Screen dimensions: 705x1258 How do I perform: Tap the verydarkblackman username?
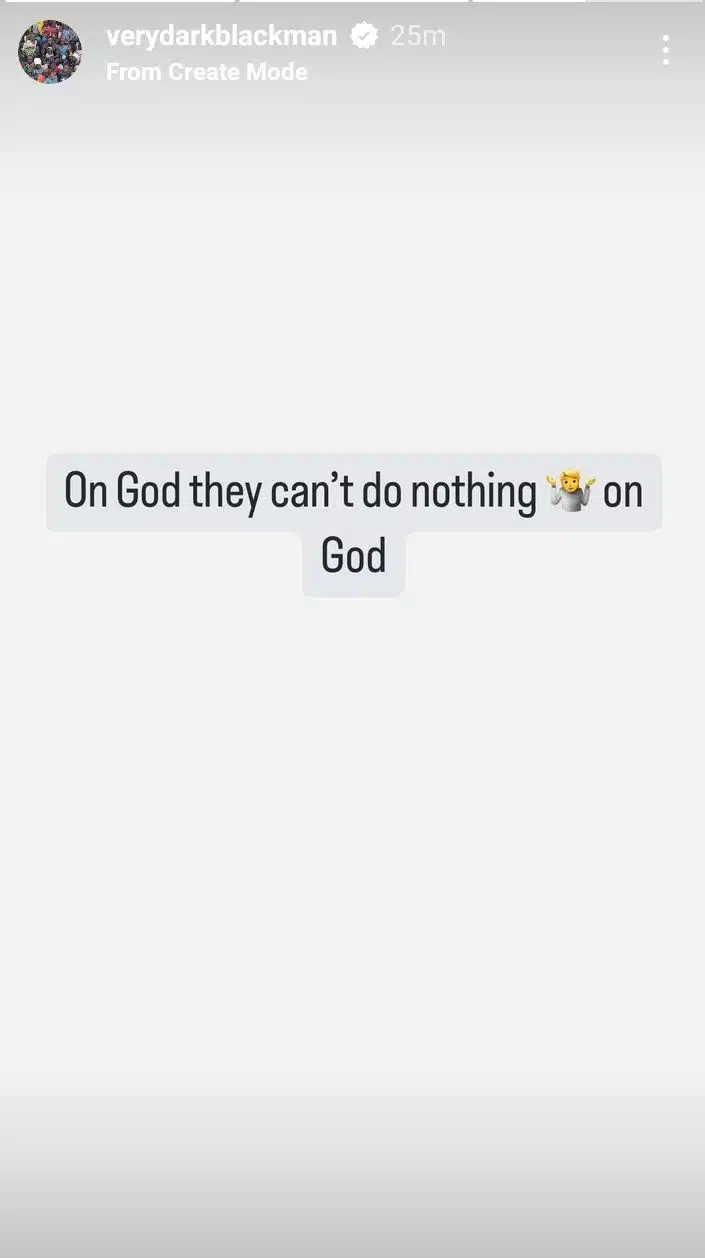click(x=221, y=37)
